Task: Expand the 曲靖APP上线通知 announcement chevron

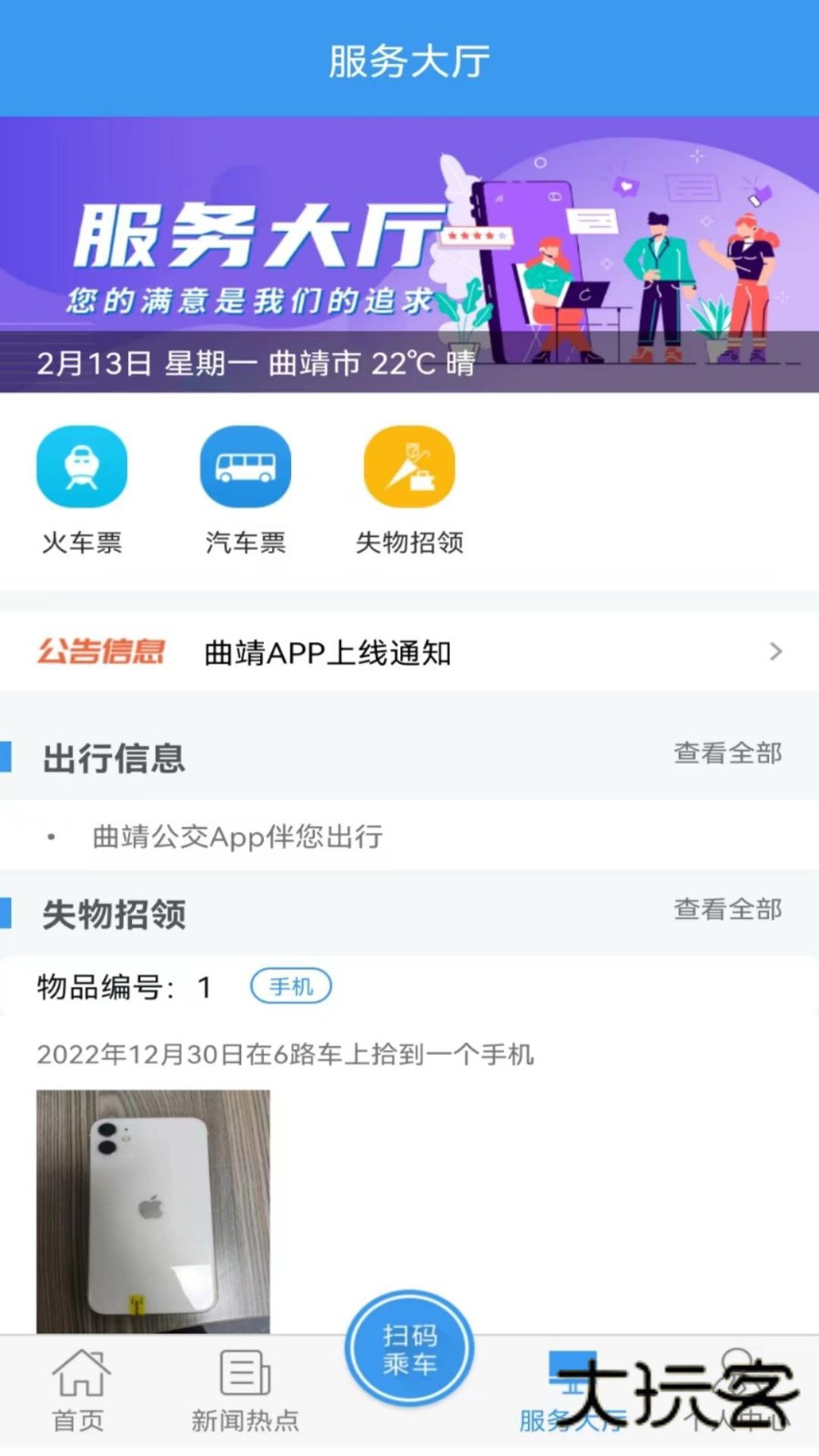Action: 775,652
